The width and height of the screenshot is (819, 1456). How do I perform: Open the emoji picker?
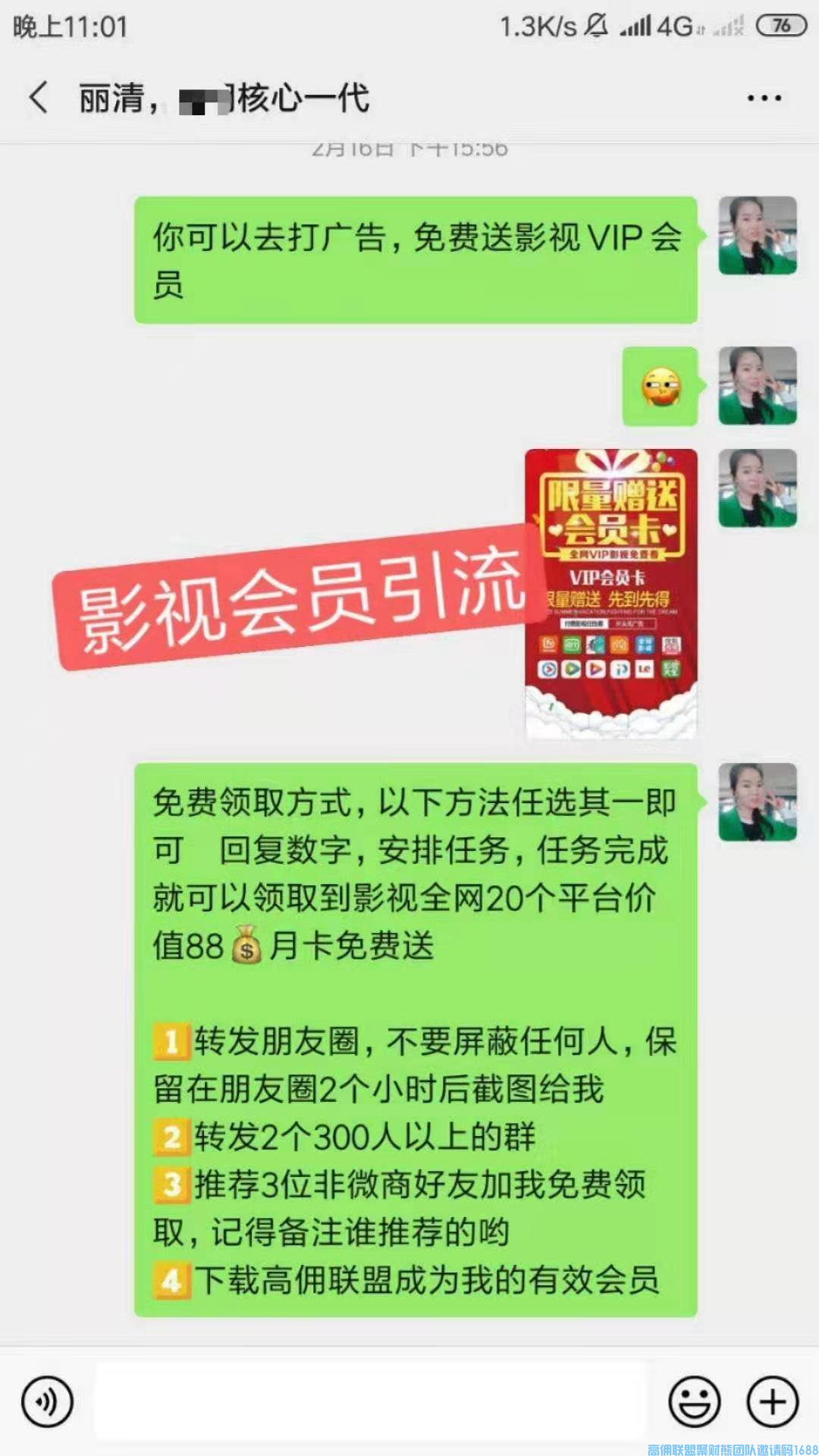point(694,1401)
